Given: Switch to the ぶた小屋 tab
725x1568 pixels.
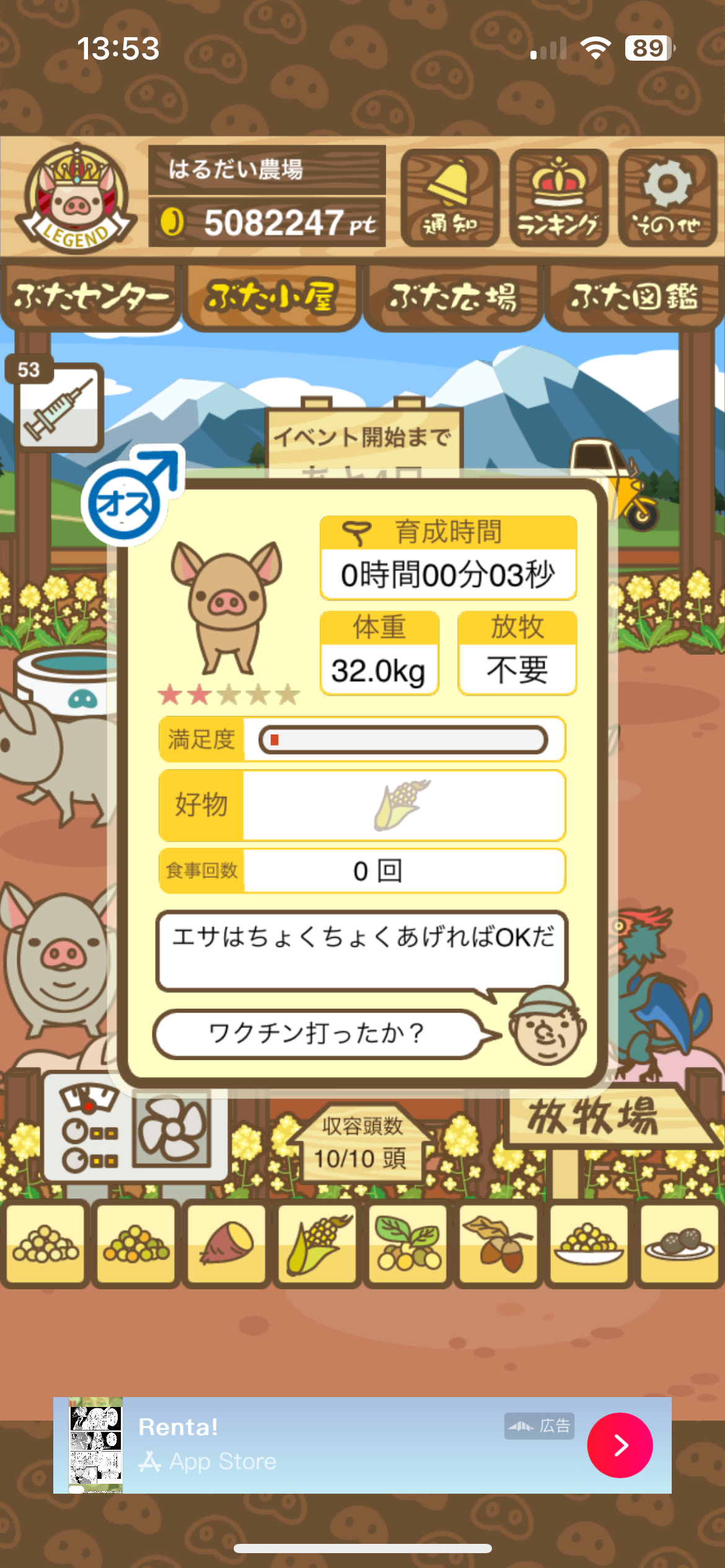Looking at the screenshot, I should point(271,297).
